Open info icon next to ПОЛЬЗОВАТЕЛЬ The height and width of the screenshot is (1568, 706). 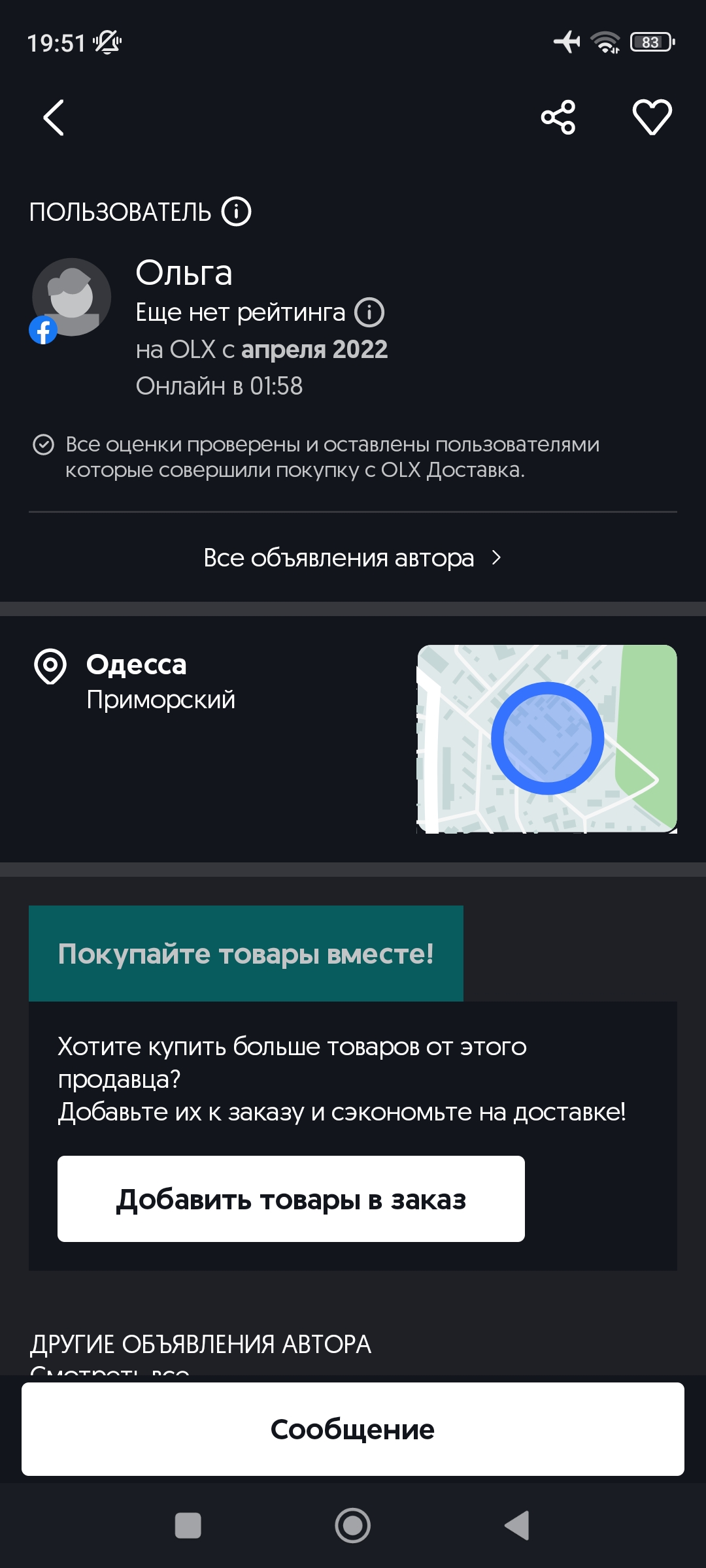236,212
